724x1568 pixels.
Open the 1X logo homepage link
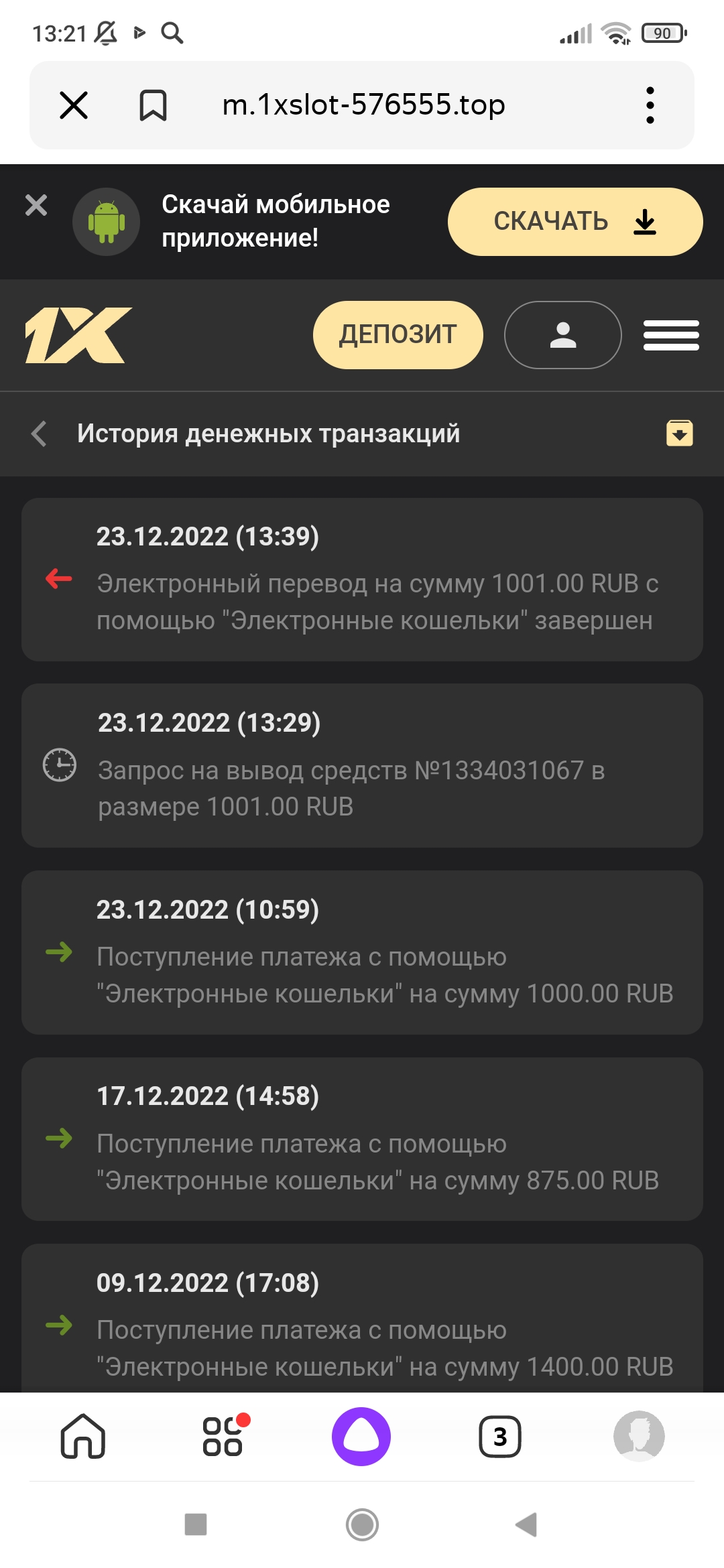pyautogui.click(x=78, y=335)
